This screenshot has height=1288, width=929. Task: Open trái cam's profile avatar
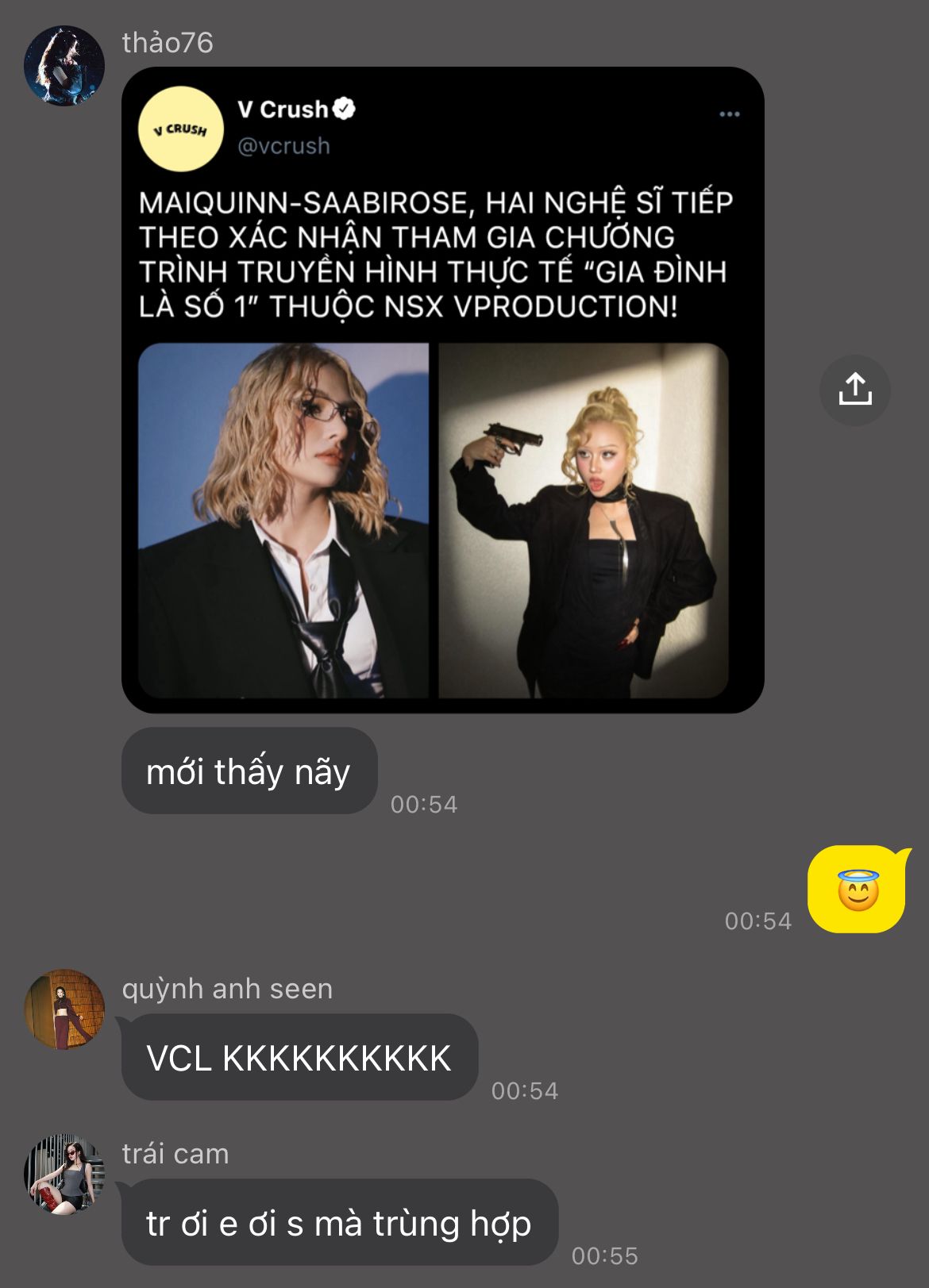pos(64,1175)
